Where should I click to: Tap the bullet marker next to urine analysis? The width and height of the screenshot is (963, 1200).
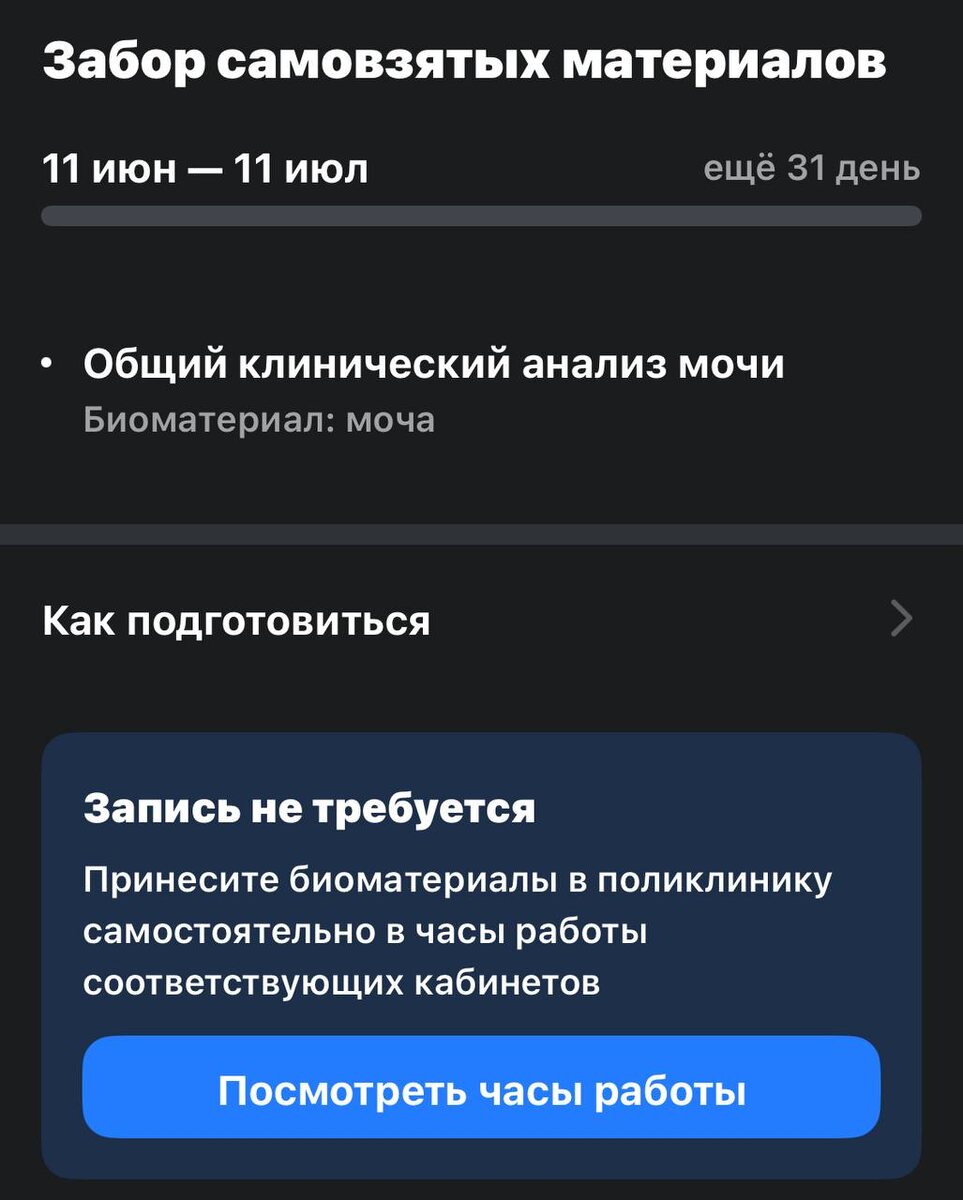coord(46,365)
